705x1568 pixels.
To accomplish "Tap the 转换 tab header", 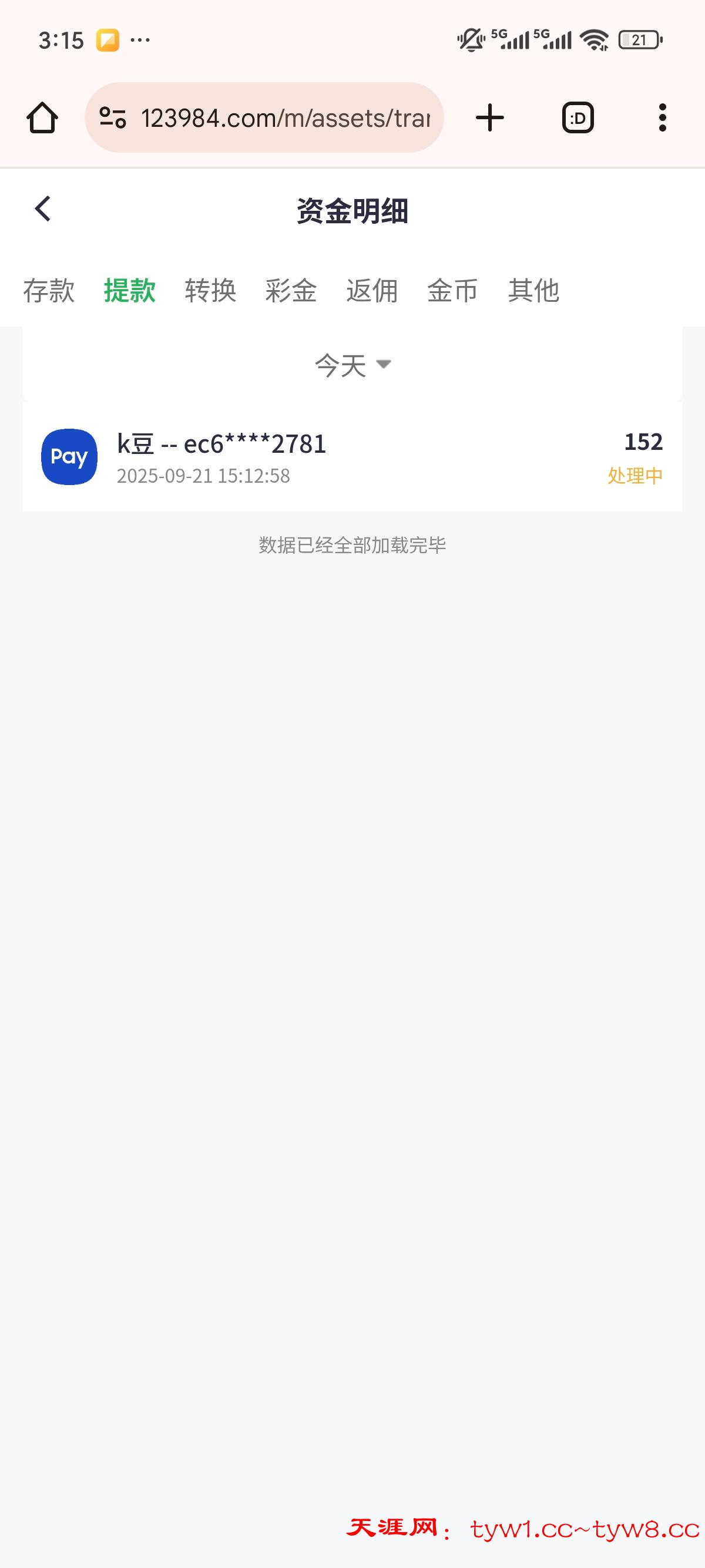I will [x=211, y=291].
